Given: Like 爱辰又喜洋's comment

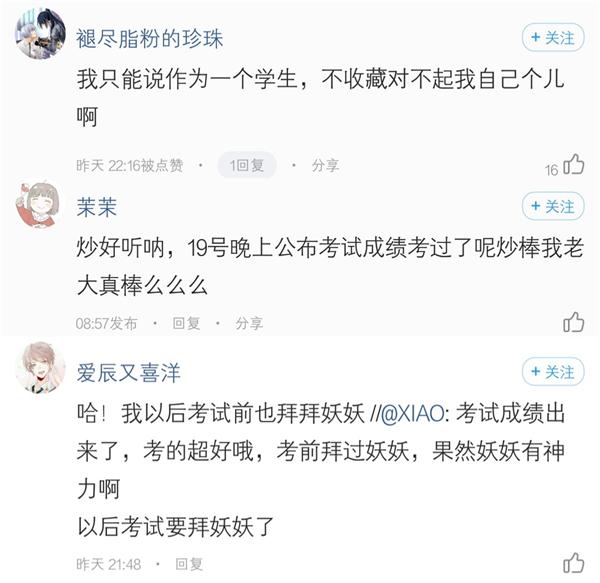Looking at the screenshot, I should pos(574,562).
